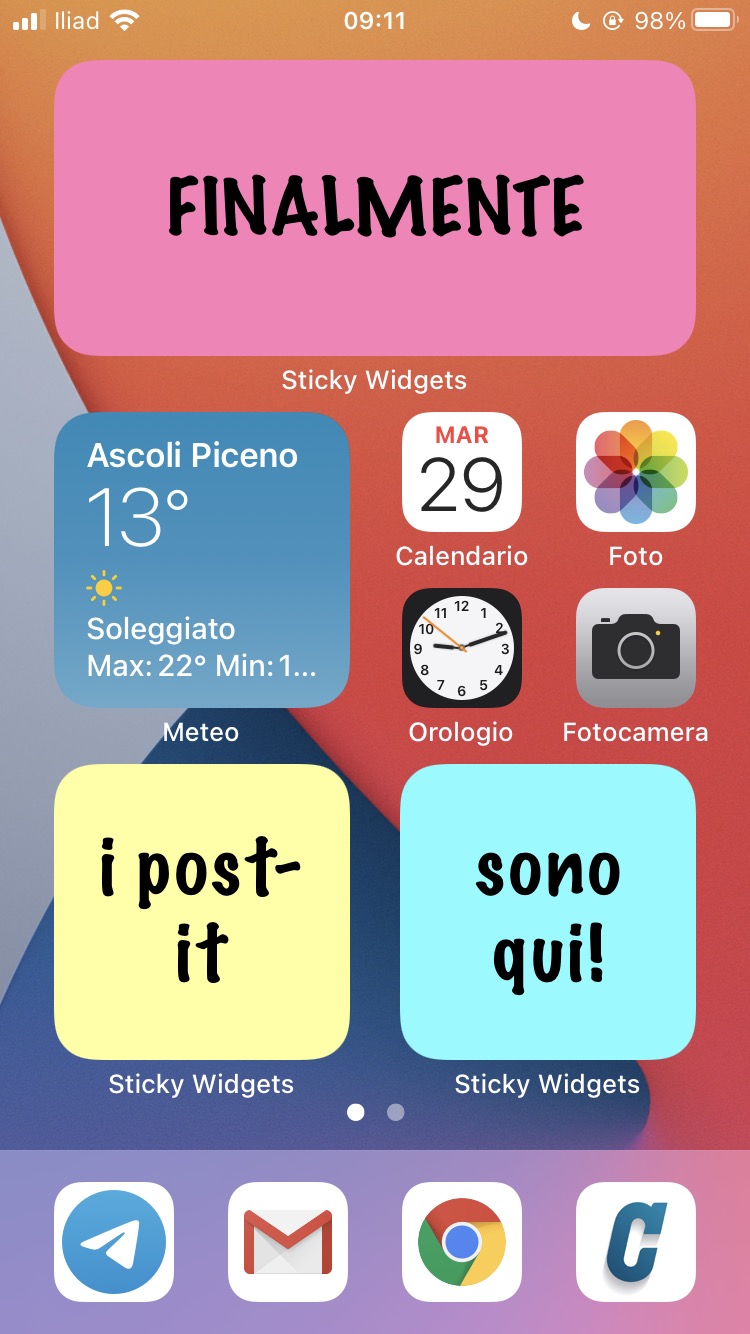The width and height of the screenshot is (750, 1334).
Task: Open the blue C app in dock
Action: coord(636,1242)
